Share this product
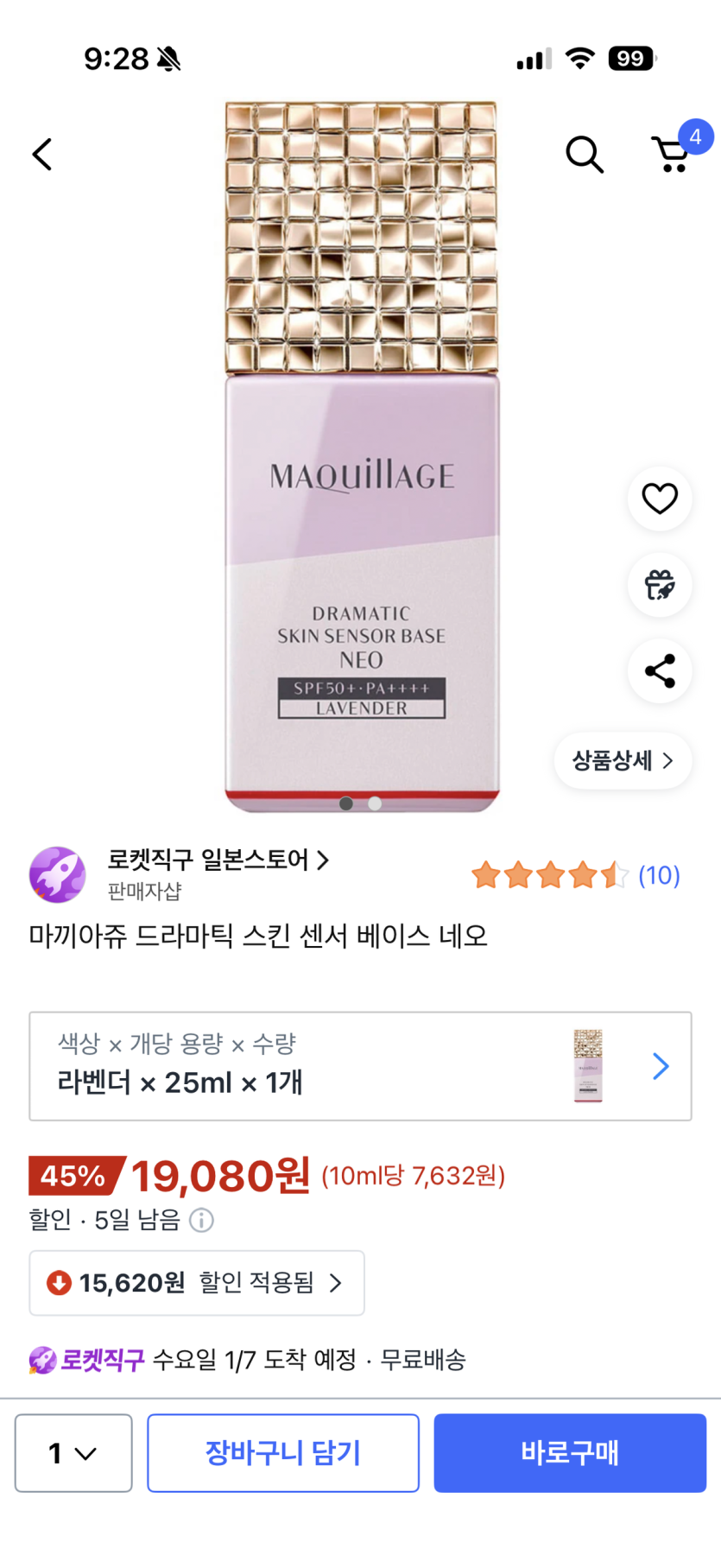Image resolution: width=721 pixels, height=1568 pixels. coord(660,671)
